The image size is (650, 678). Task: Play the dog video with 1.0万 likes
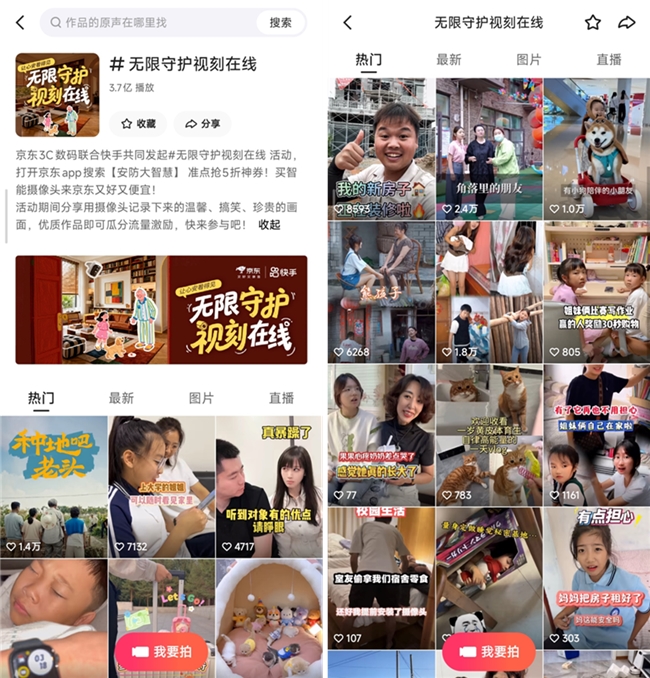pyautogui.click(x=597, y=148)
